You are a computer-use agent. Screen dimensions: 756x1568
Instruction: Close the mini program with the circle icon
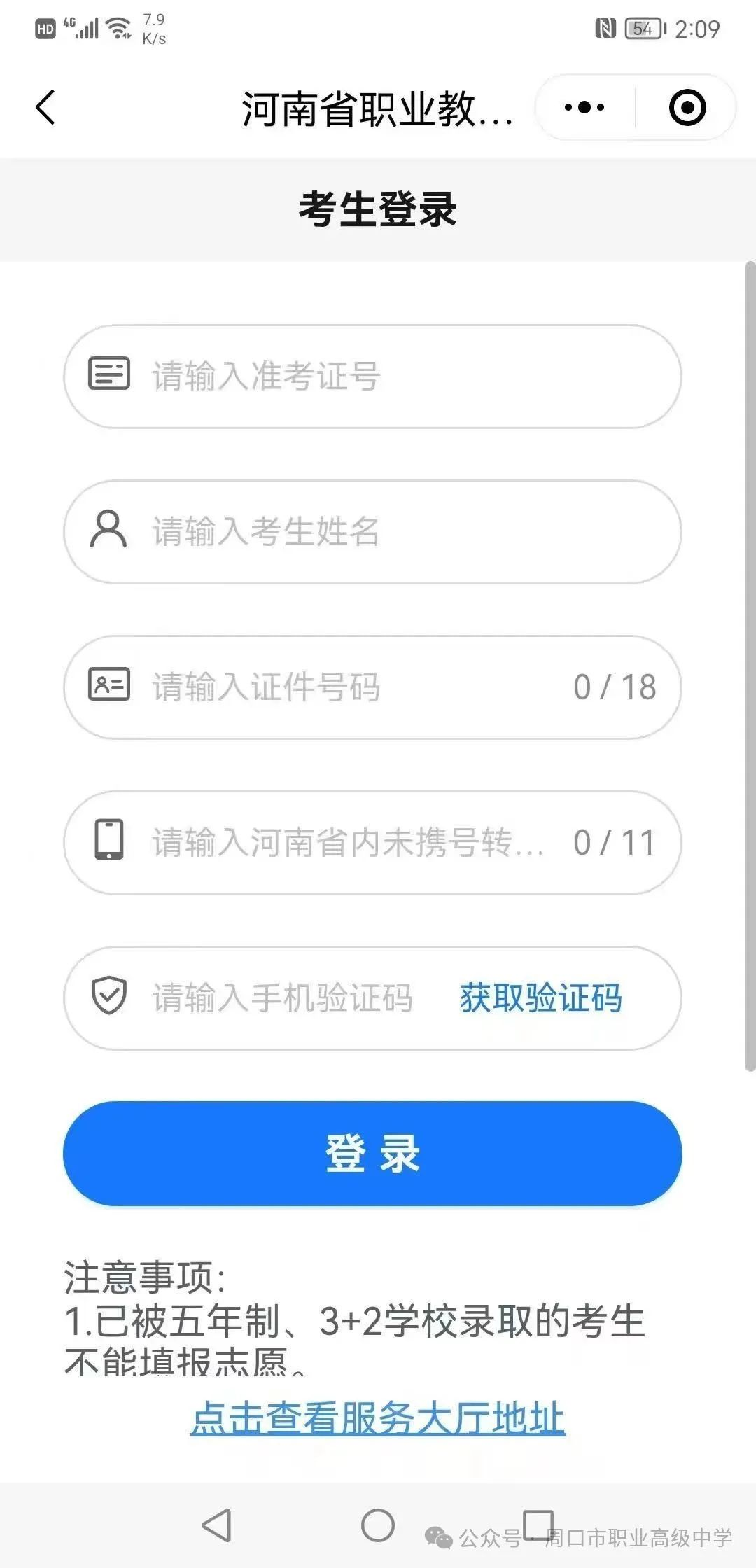[x=687, y=108]
